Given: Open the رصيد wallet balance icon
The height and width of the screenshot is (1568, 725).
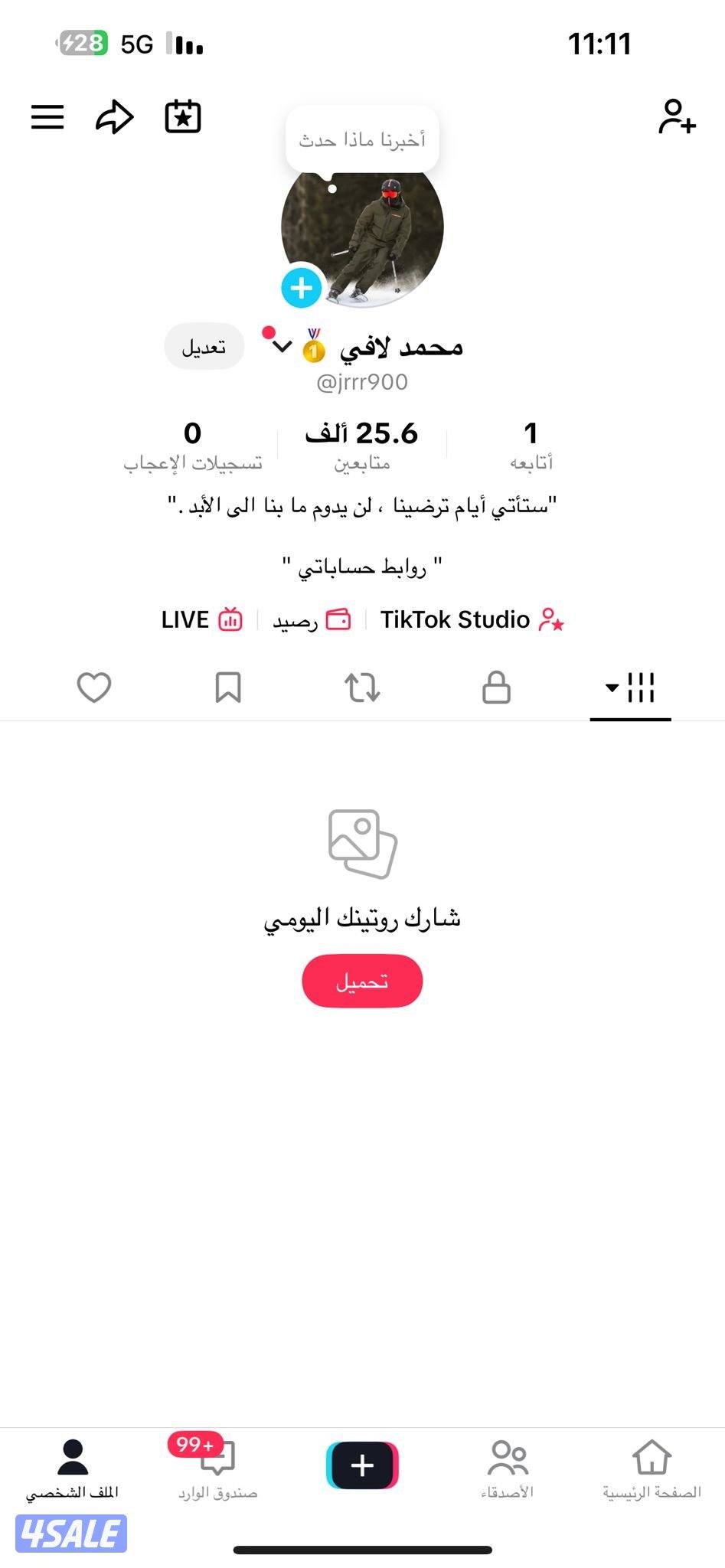Looking at the screenshot, I should (x=314, y=619).
